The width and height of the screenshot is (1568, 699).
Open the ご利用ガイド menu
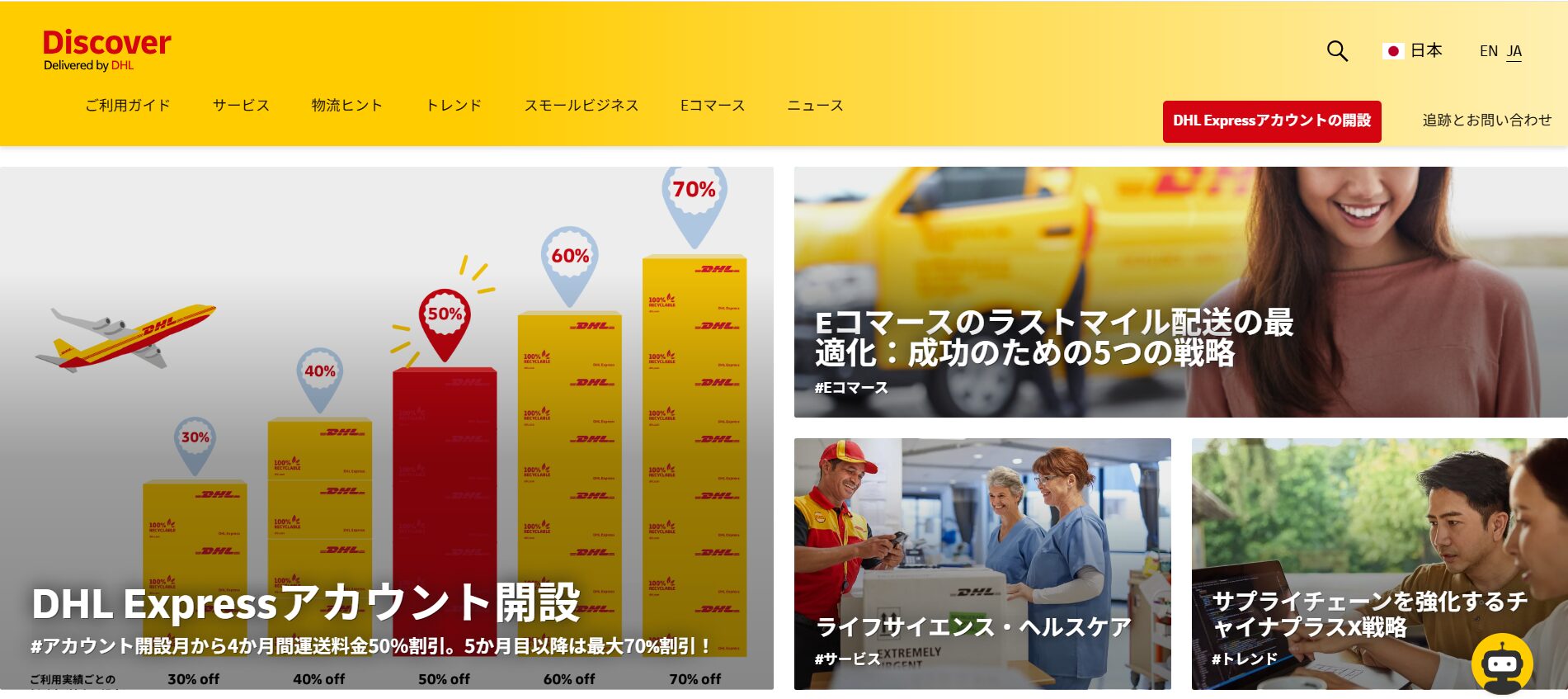[x=128, y=106]
